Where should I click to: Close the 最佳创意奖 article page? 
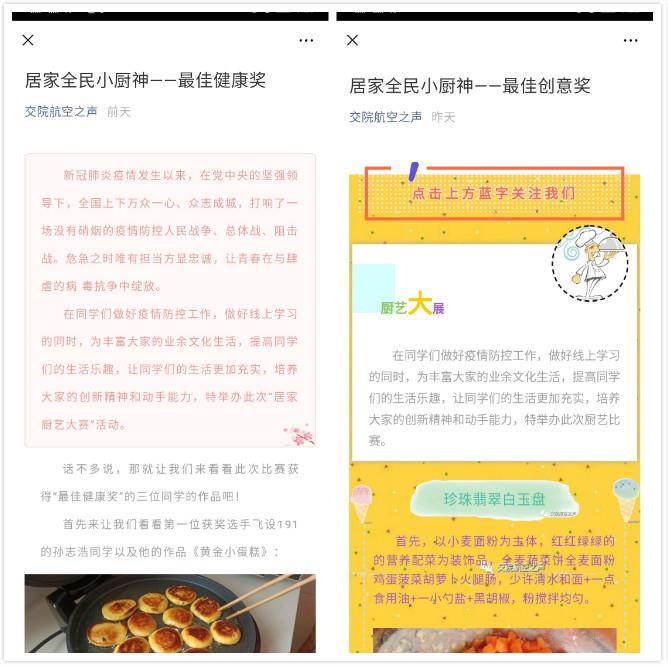(x=352, y=40)
